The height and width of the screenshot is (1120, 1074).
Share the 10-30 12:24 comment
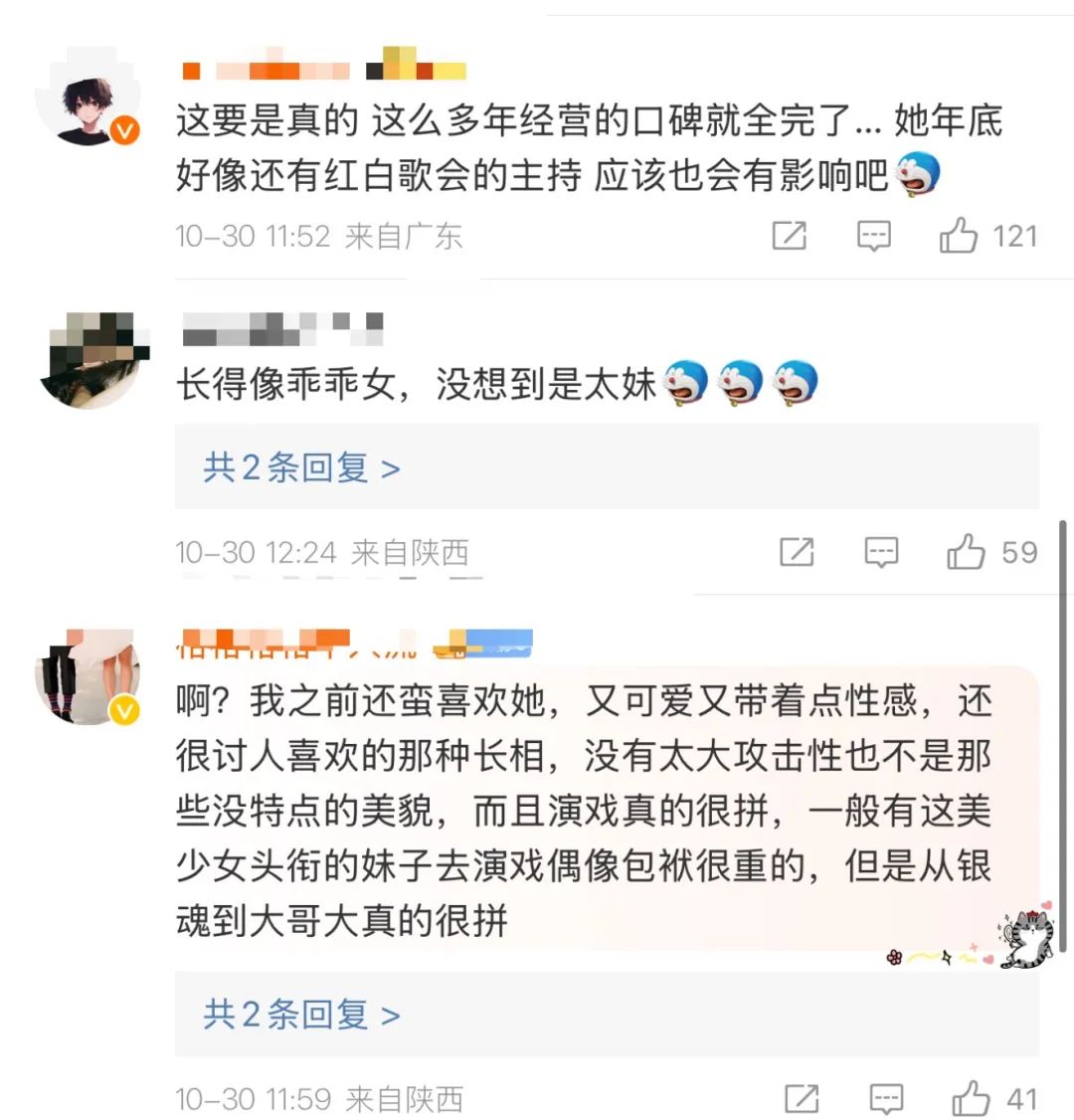tap(797, 552)
